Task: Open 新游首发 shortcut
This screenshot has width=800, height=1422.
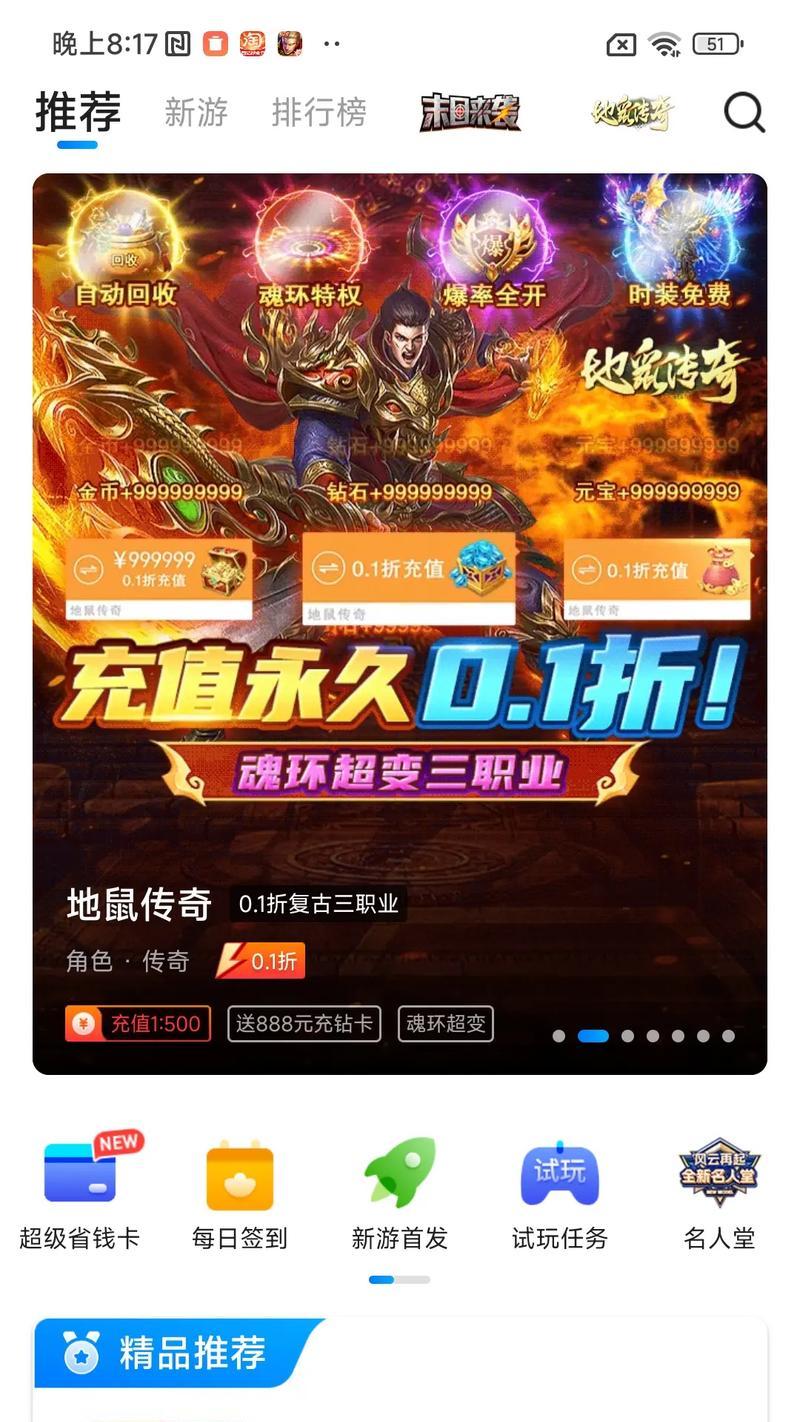Action: pyautogui.click(x=400, y=1193)
